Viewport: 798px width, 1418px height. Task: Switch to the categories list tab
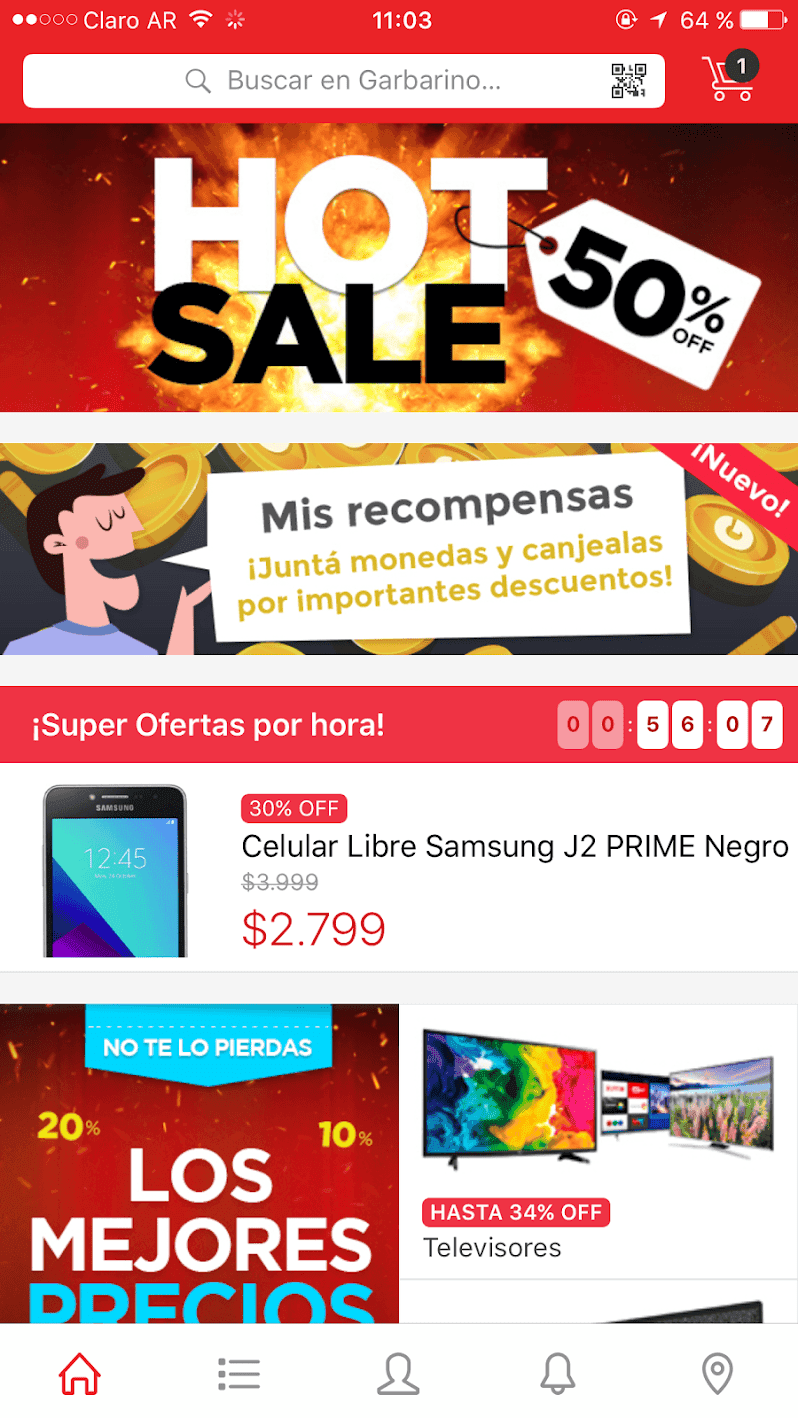239,1374
